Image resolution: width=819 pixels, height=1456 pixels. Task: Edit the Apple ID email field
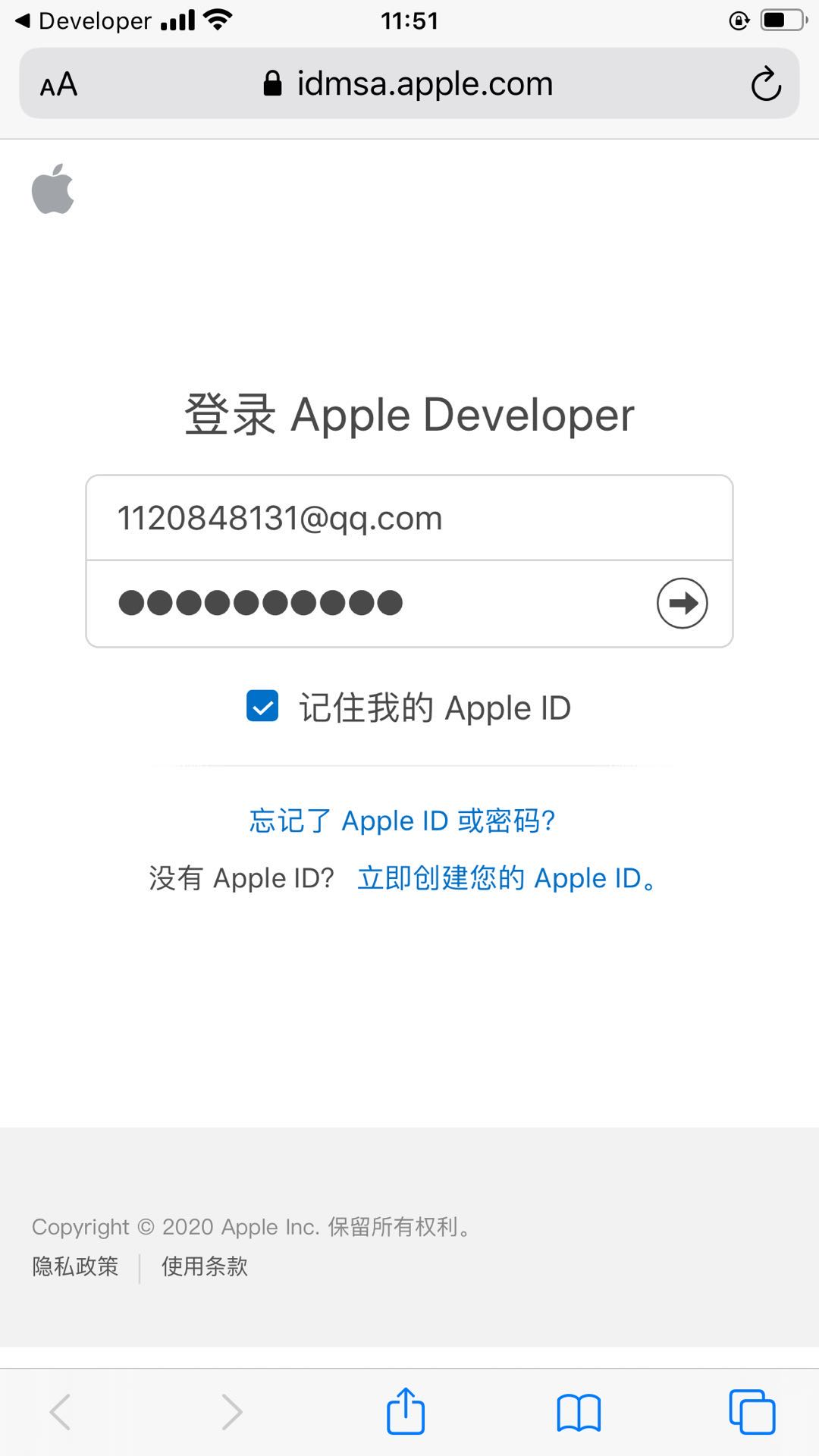click(409, 519)
